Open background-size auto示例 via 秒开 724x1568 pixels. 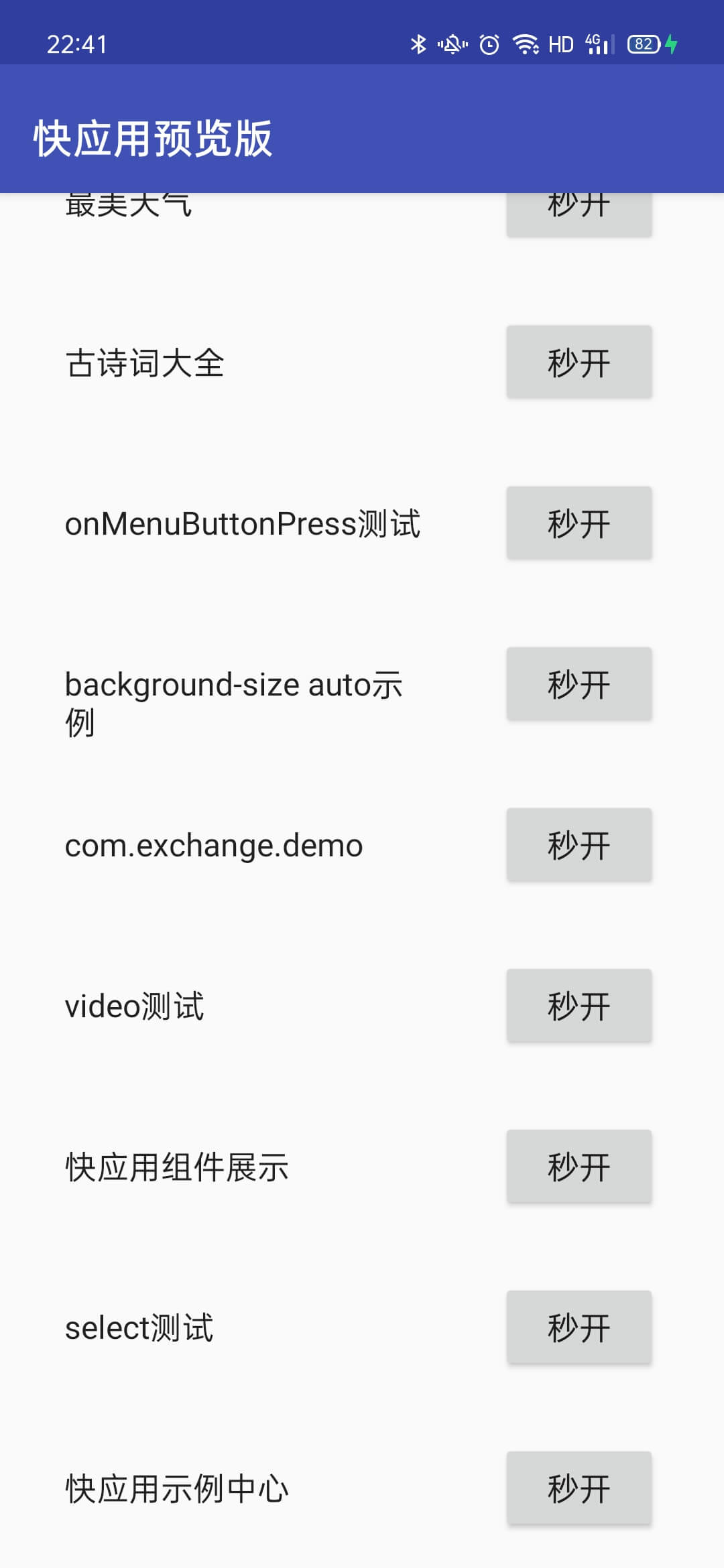579,685
